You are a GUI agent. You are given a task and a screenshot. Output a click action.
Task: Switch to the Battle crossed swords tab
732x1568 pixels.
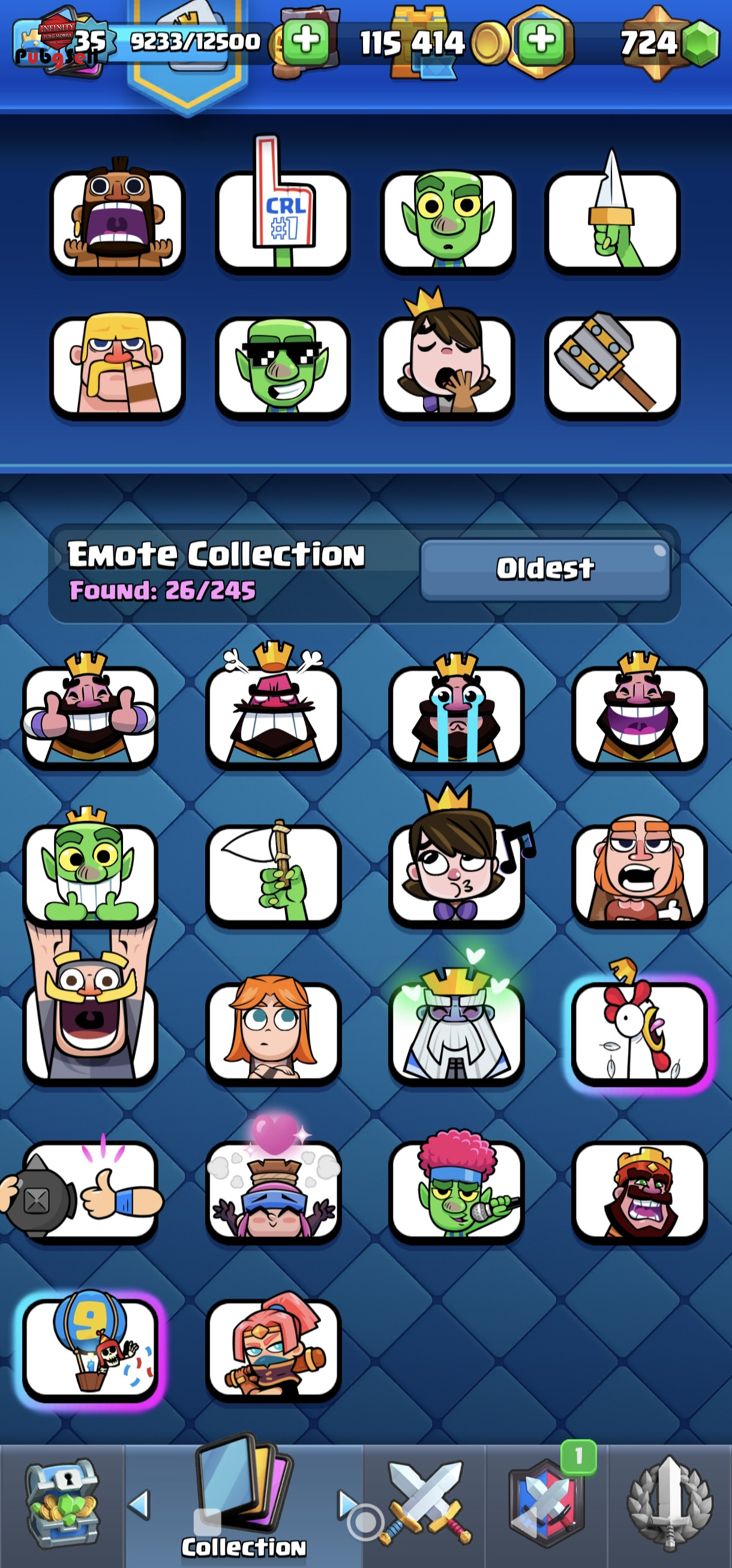point(425,1504)
